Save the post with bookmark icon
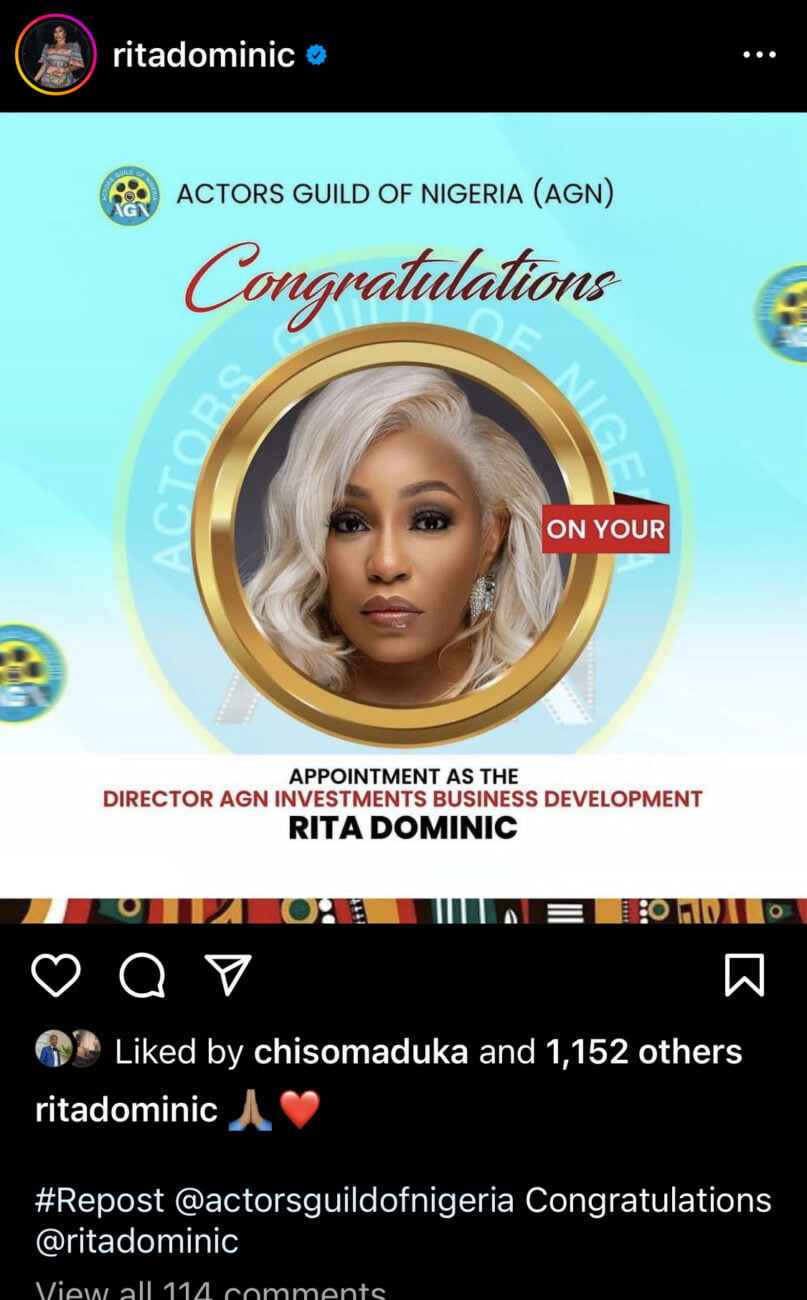Viewport: 807px width, 1300px height. coord(743,975)
